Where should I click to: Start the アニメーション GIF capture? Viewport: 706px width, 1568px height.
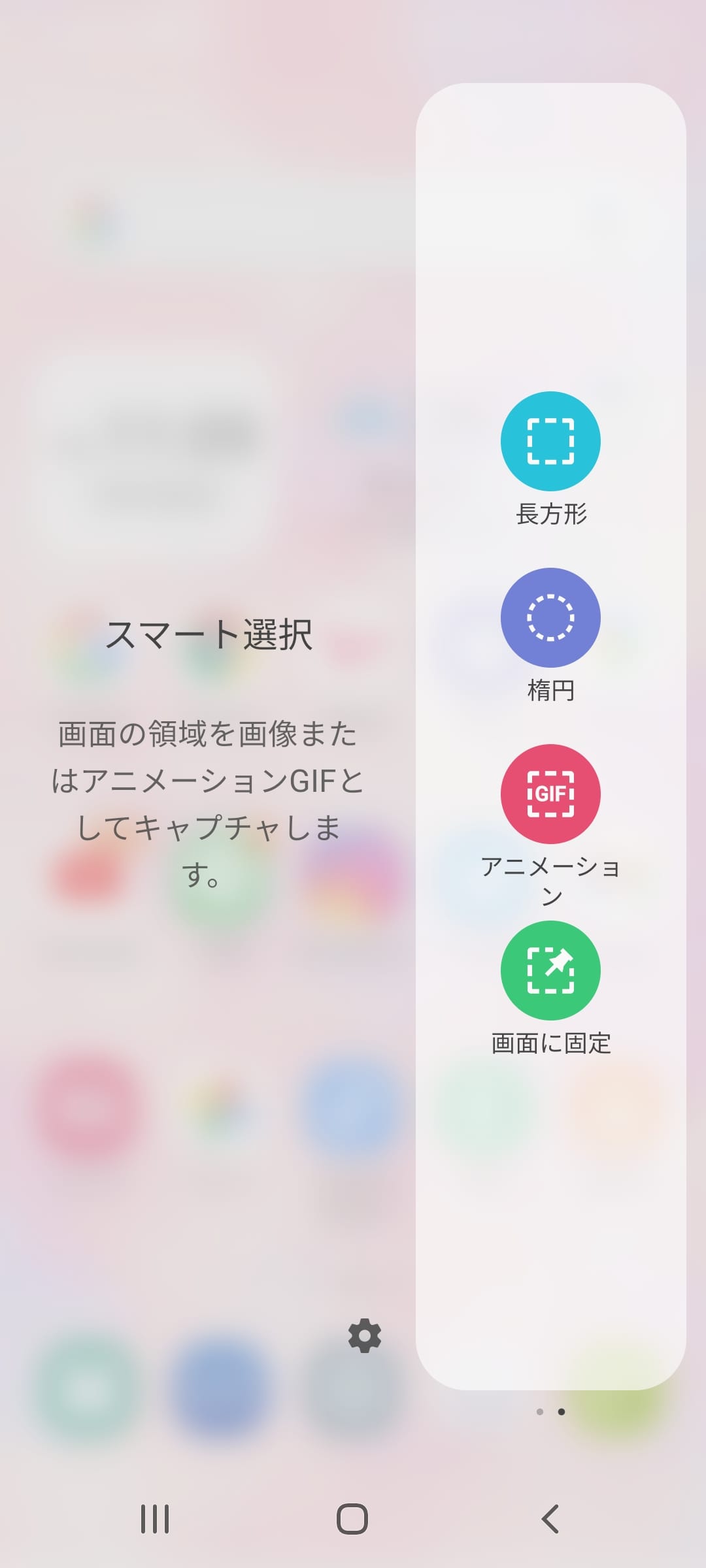coord(550,794)
